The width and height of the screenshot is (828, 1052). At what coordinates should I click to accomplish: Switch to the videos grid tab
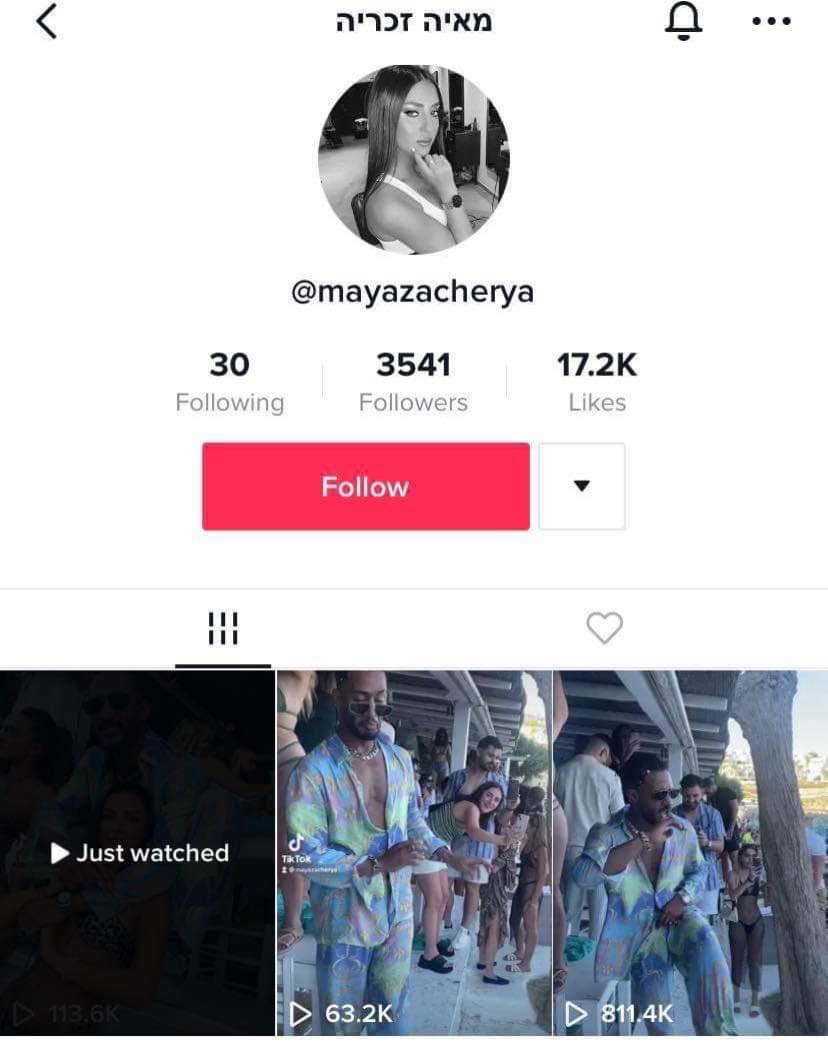point(223,629)
